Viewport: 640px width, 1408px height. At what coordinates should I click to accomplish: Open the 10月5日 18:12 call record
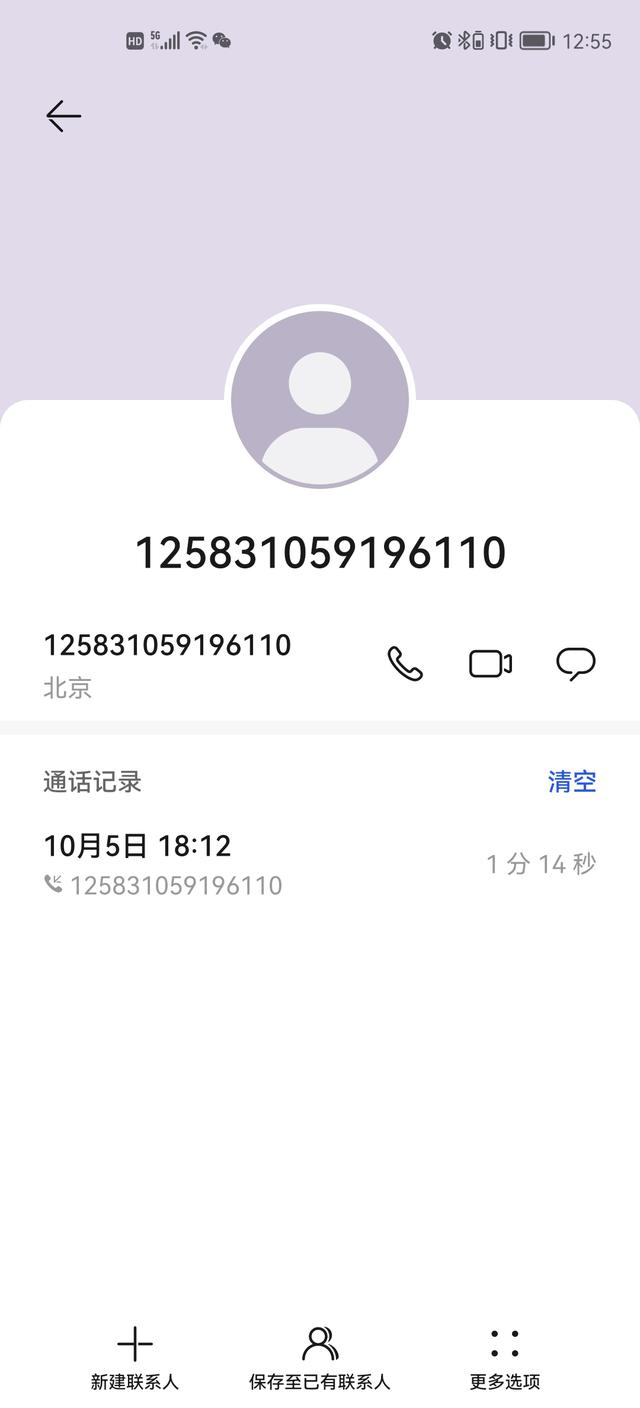320,864
